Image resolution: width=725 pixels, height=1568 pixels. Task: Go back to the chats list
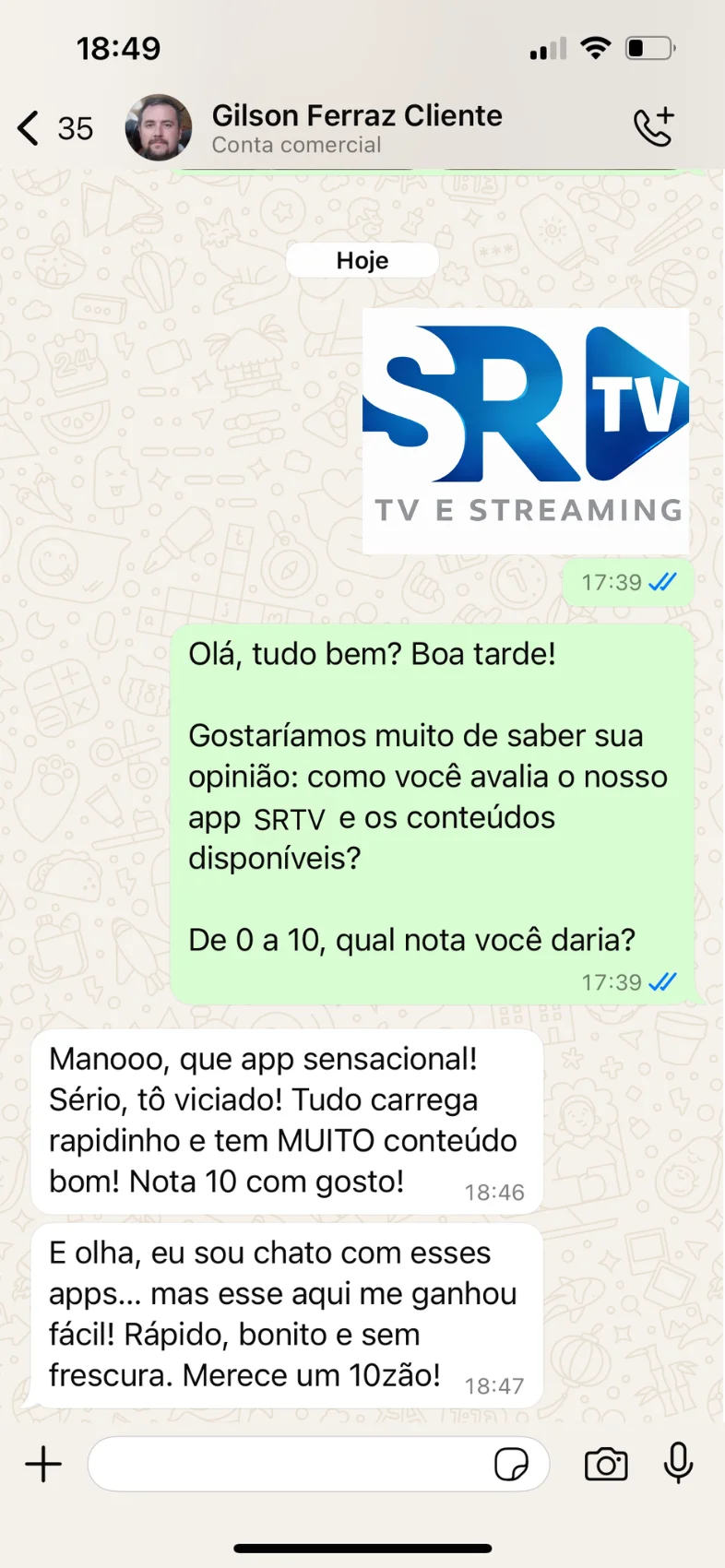tap(30, 128)
